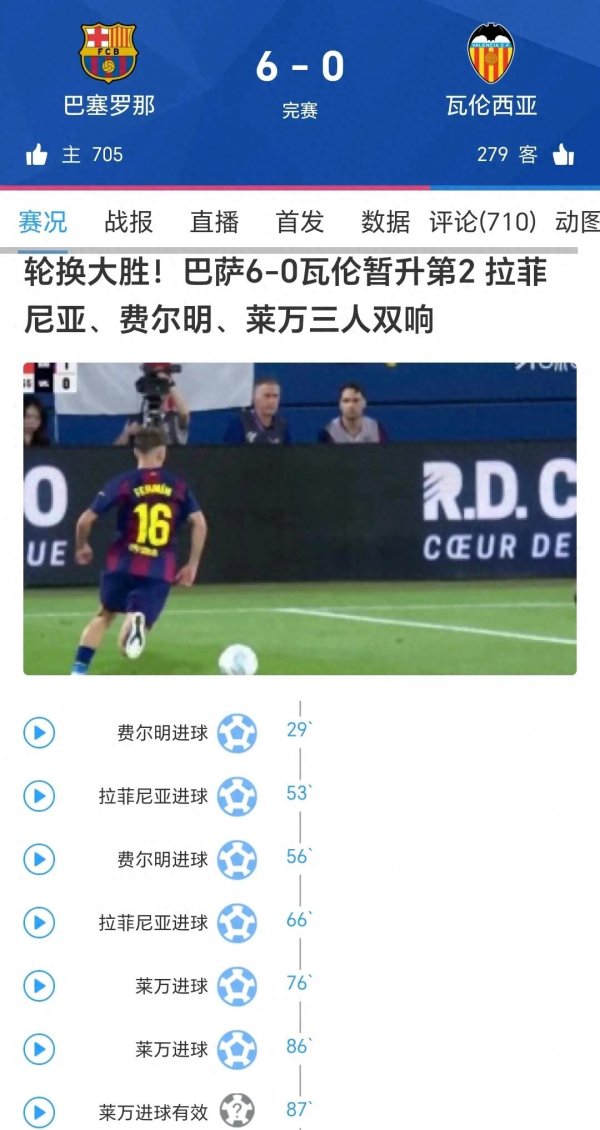Select the 赛况 tab
The height and width of the screenshot is (1130, 600).
click(x=43, y=221)
